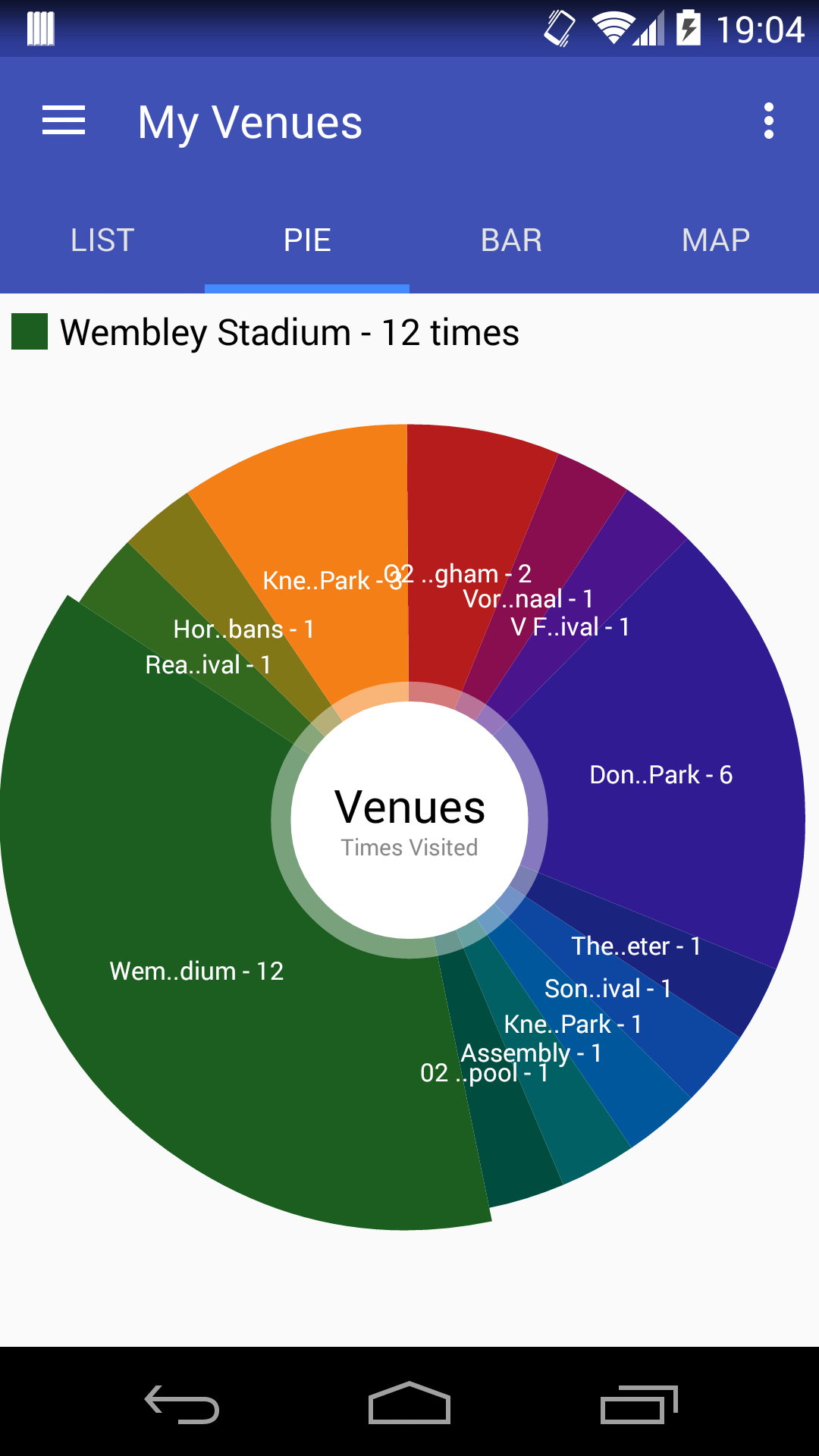Screen dimensions: 819x1456
Task: Go back with the system back button
Action: tap(182, 1404)
